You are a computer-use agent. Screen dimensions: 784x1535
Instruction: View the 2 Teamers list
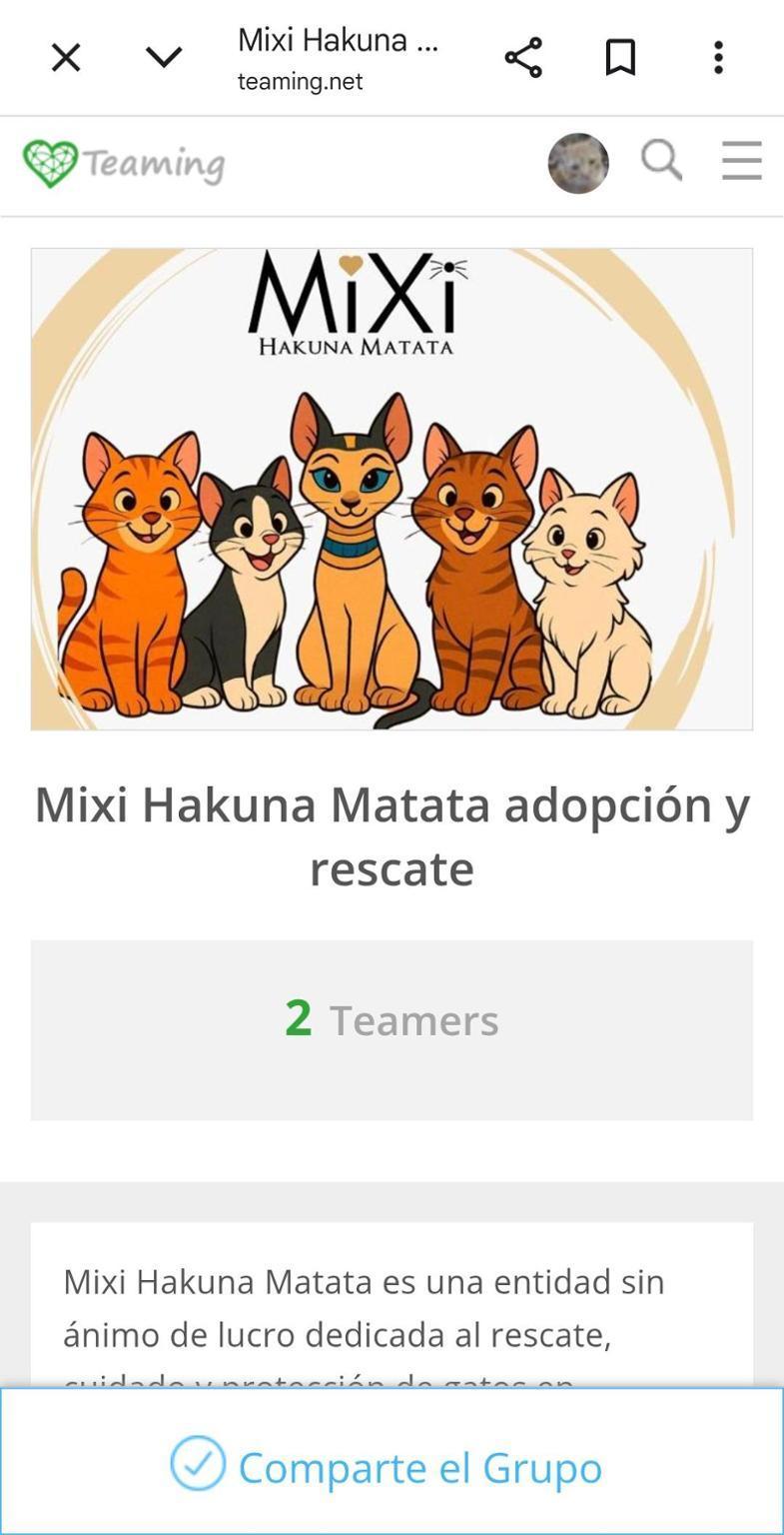click(x=392, y=1020)
